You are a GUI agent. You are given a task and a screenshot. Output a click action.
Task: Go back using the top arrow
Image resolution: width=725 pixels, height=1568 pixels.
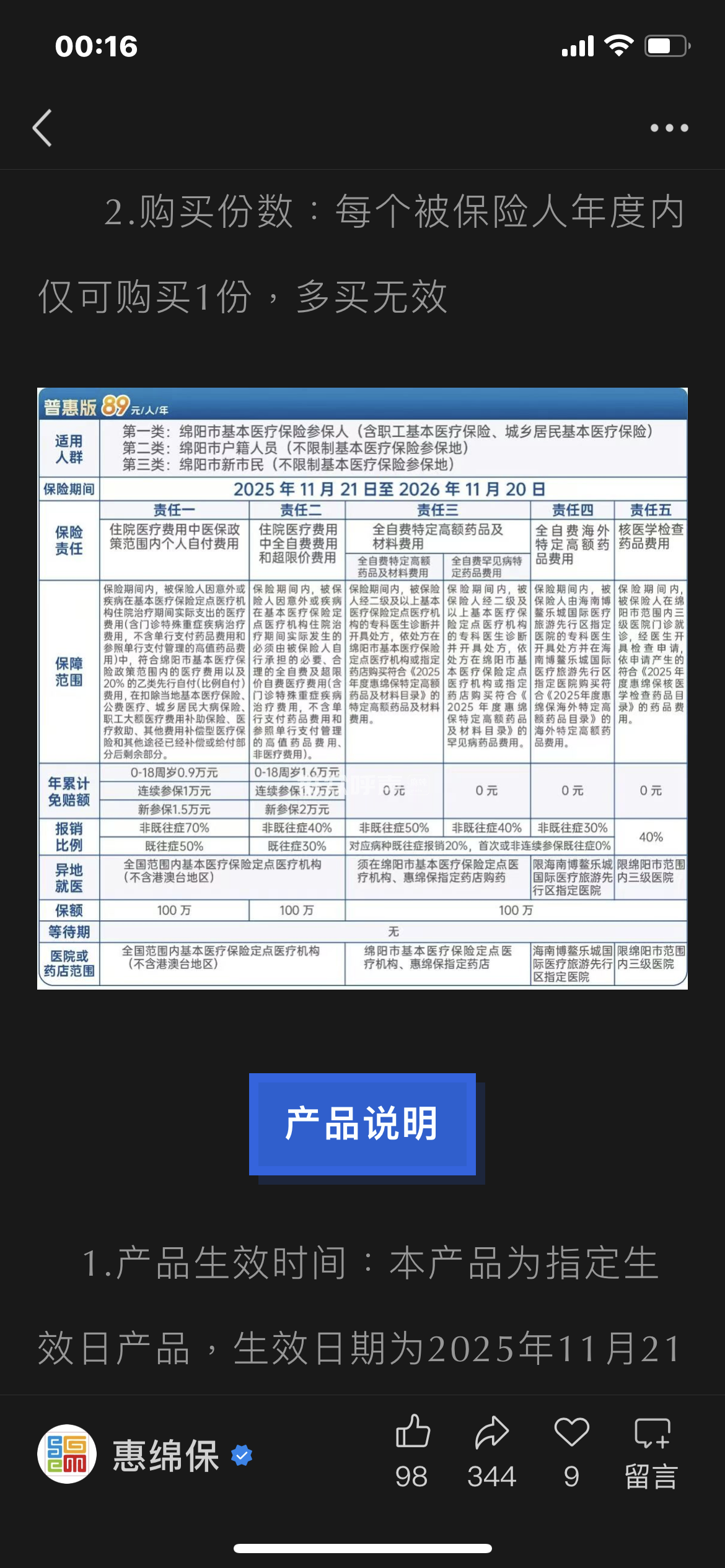click(42, 128)
